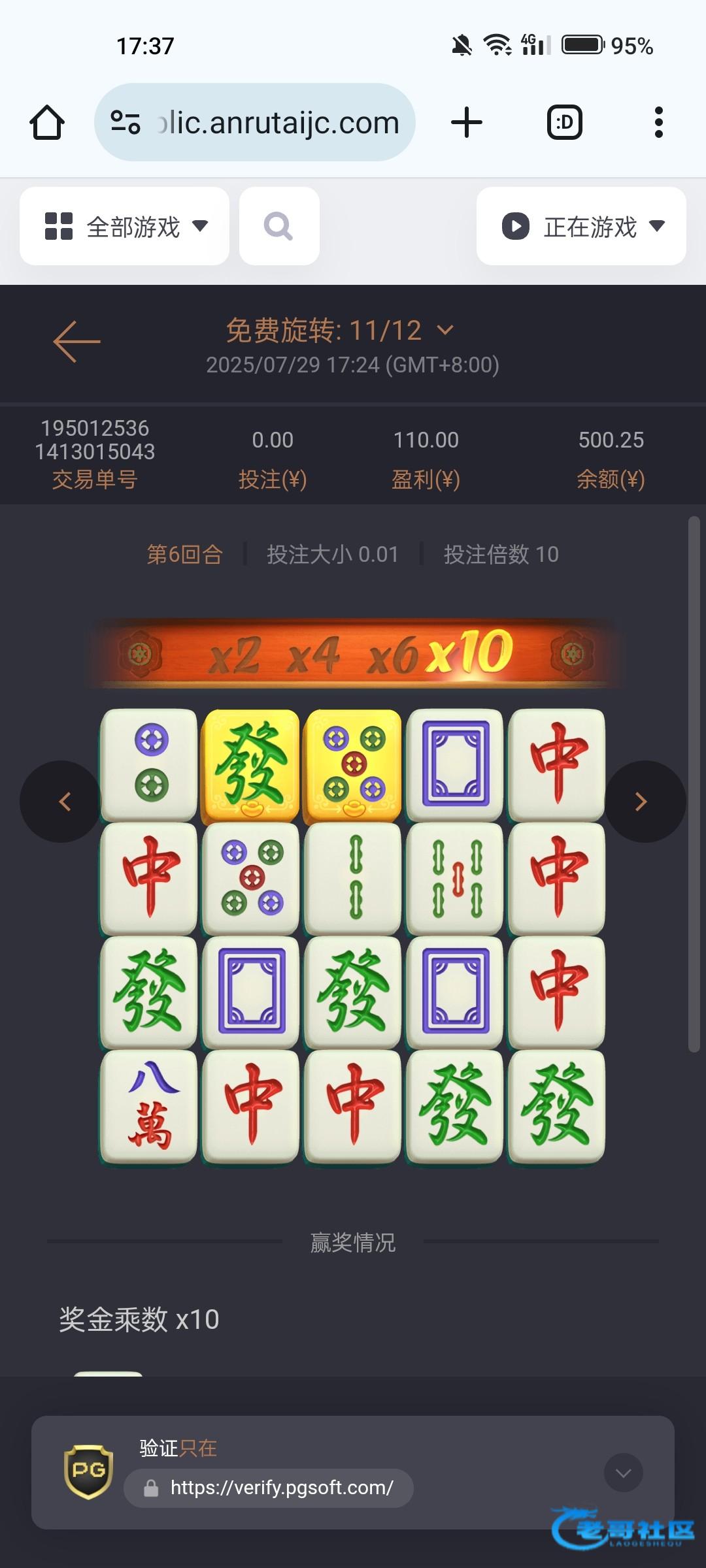This screenshot has width=706, height=1568.
Task: Go to the browser home page
Action: click(x=47, y=122)
